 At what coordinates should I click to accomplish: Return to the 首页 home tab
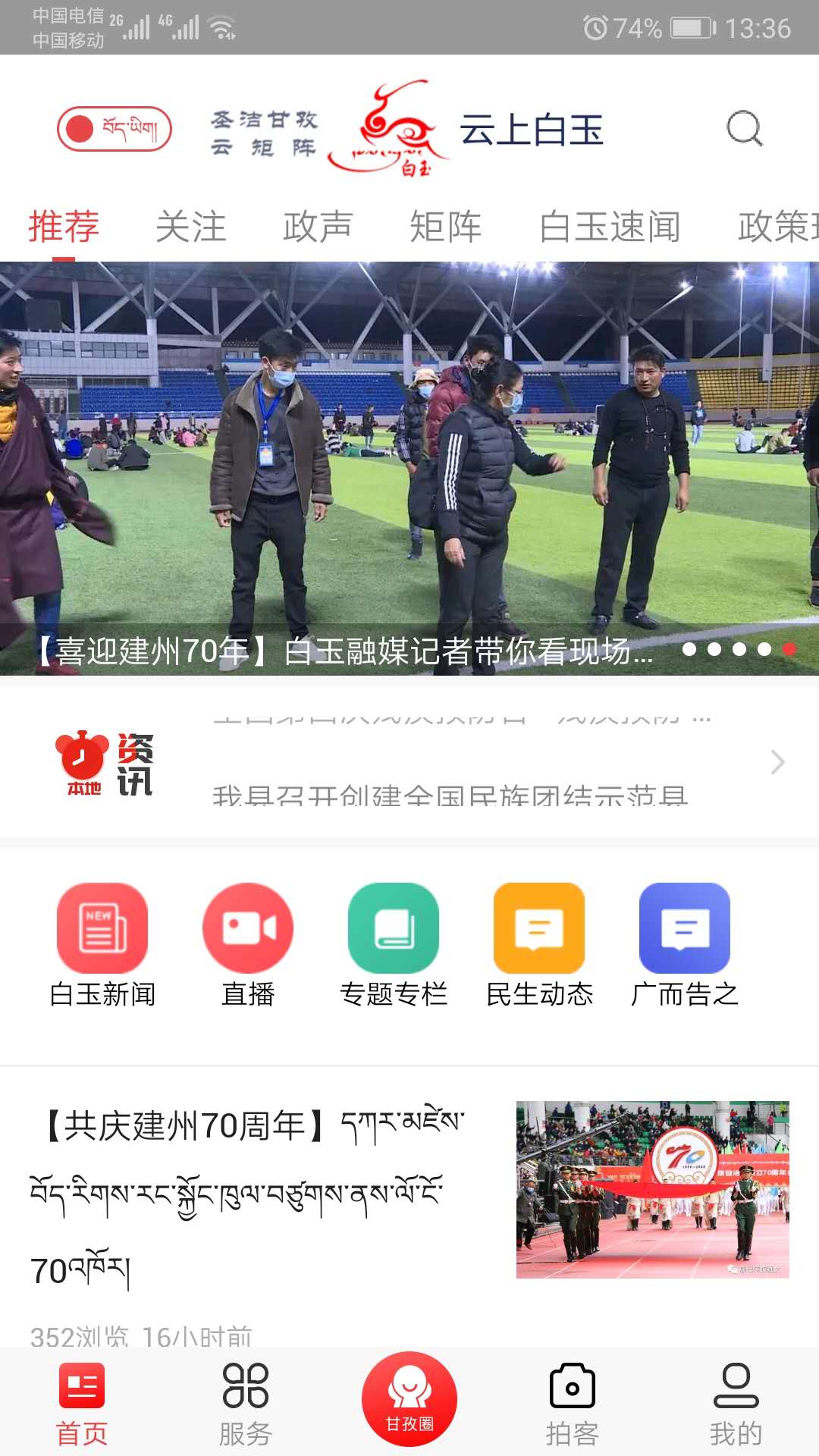82,1403
